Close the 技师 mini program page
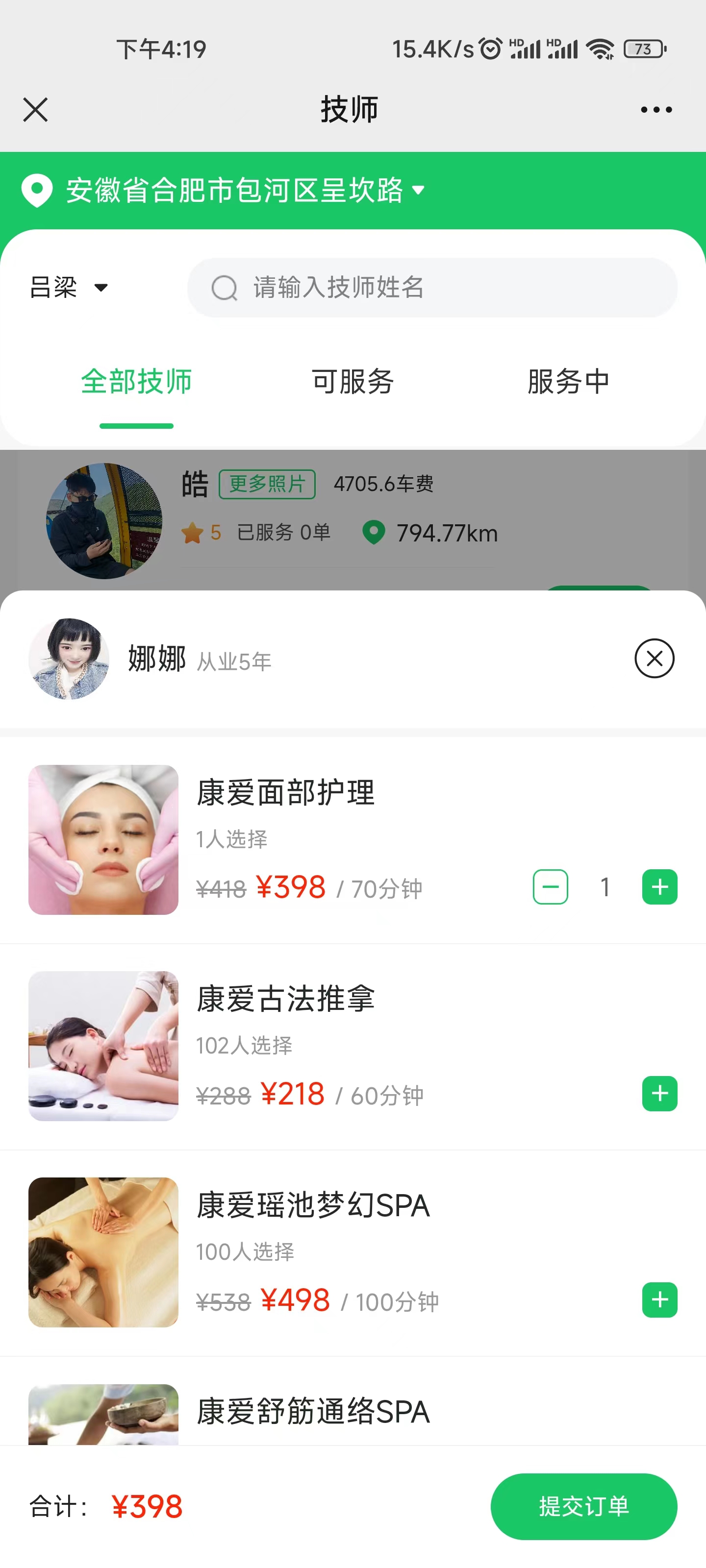Screen dimensions: 706x1568 [x=35, y=110]
